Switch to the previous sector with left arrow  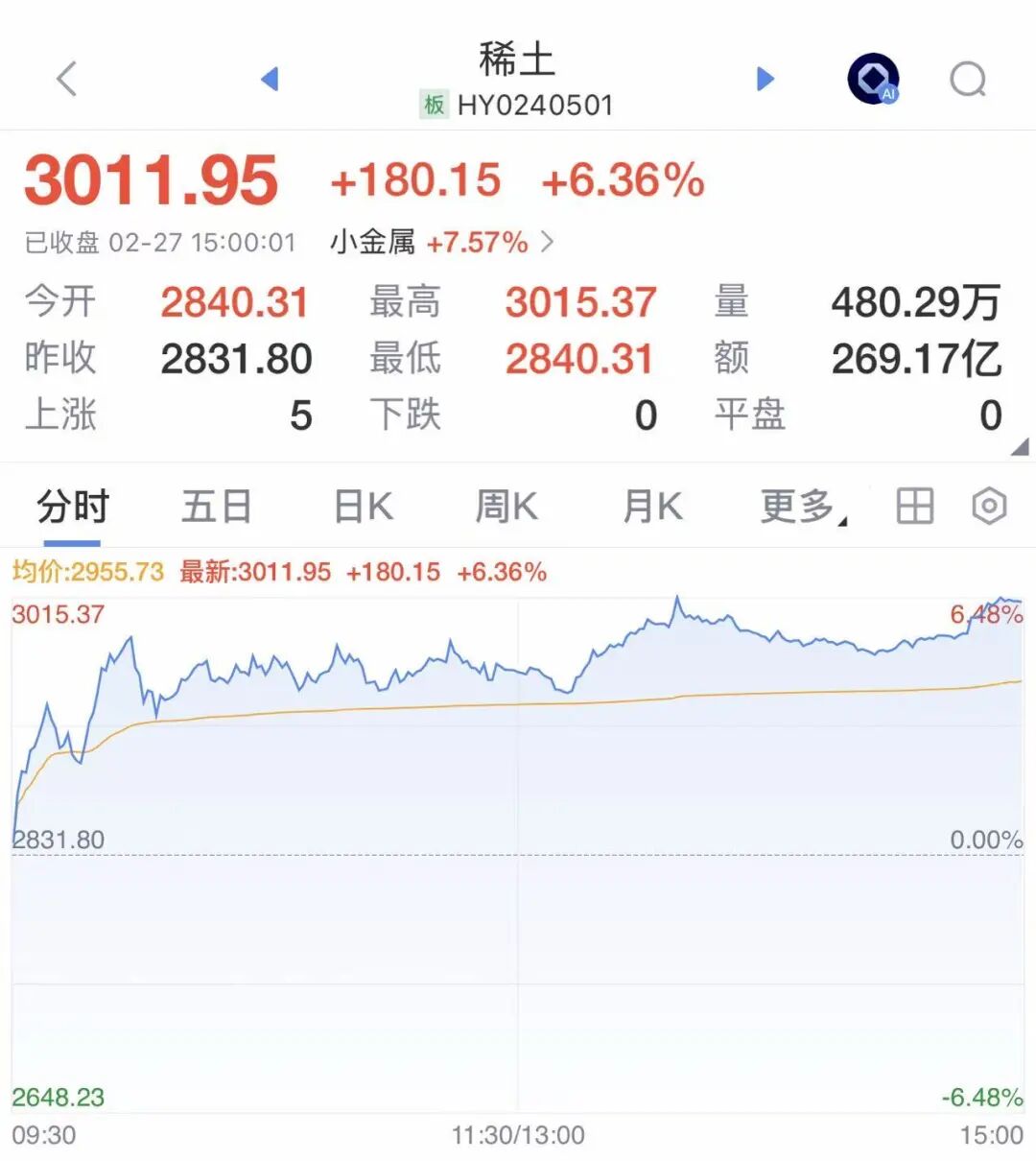tap(270, 79)
